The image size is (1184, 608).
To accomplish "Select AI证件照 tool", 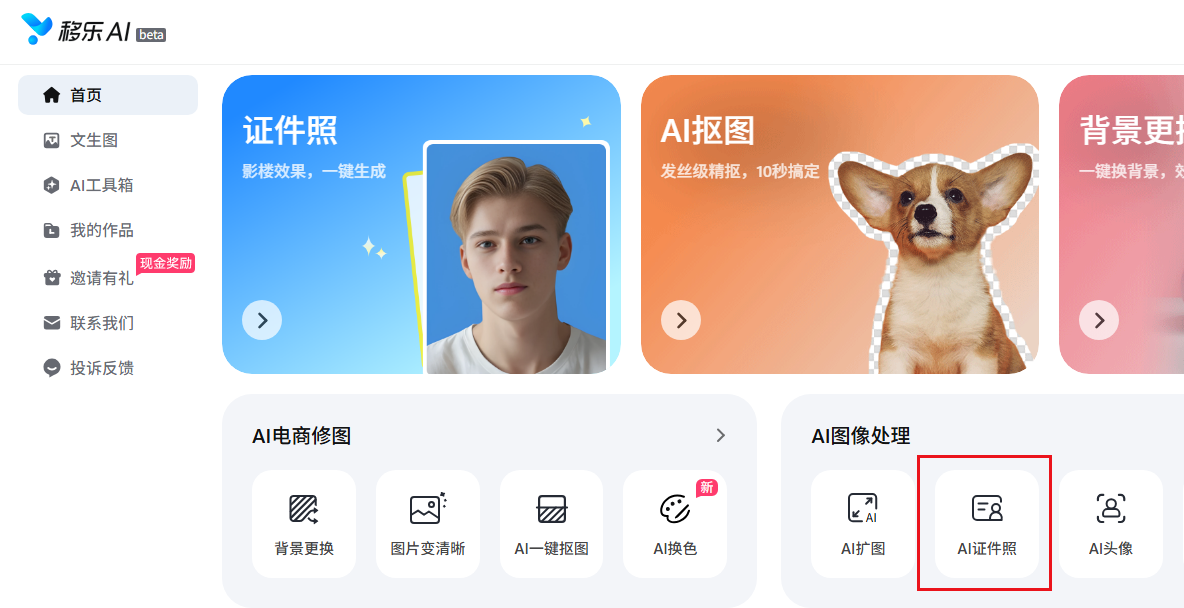I will [x=986, y=524].
